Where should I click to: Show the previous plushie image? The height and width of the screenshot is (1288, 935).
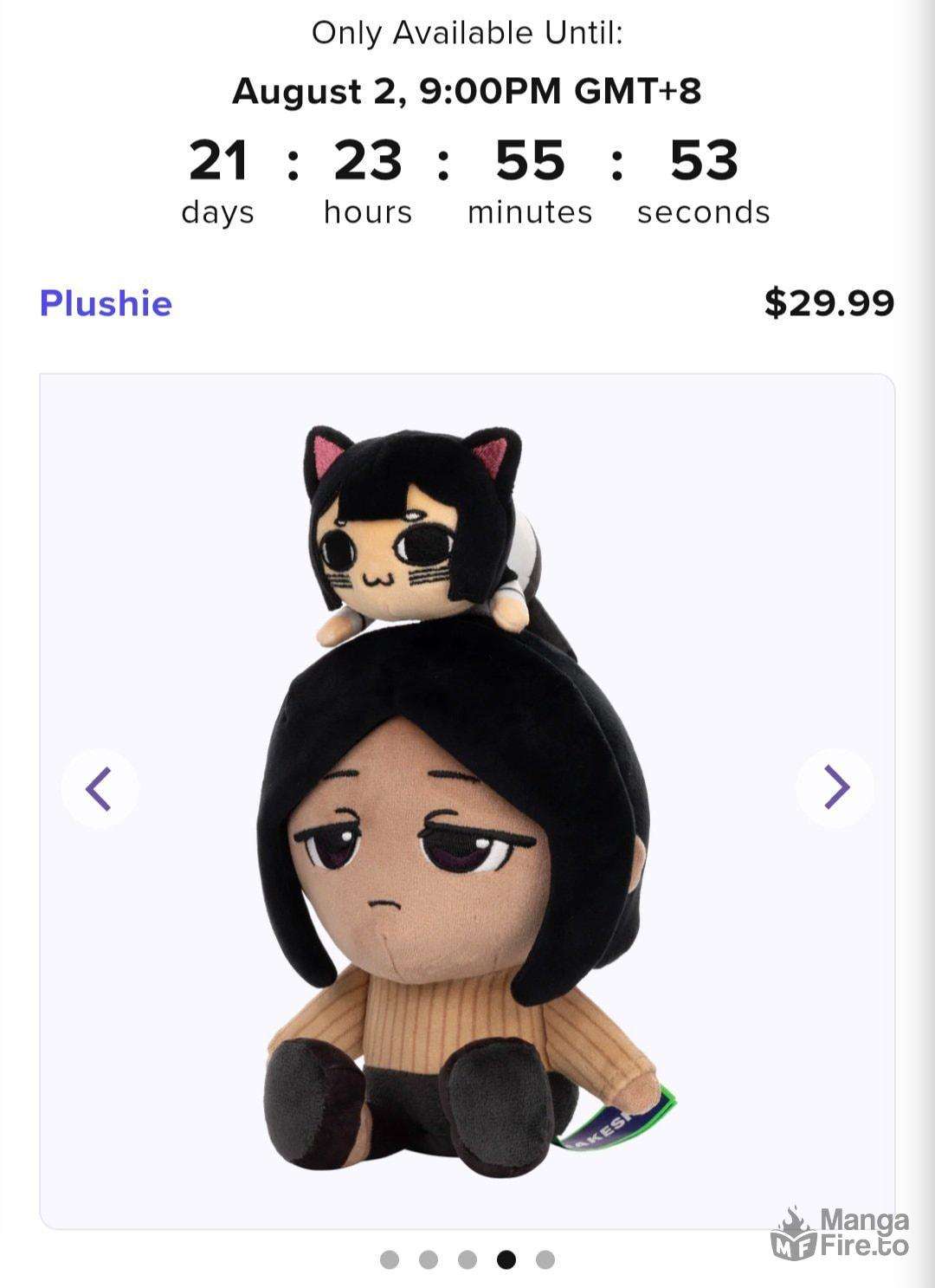coord(100,788)
